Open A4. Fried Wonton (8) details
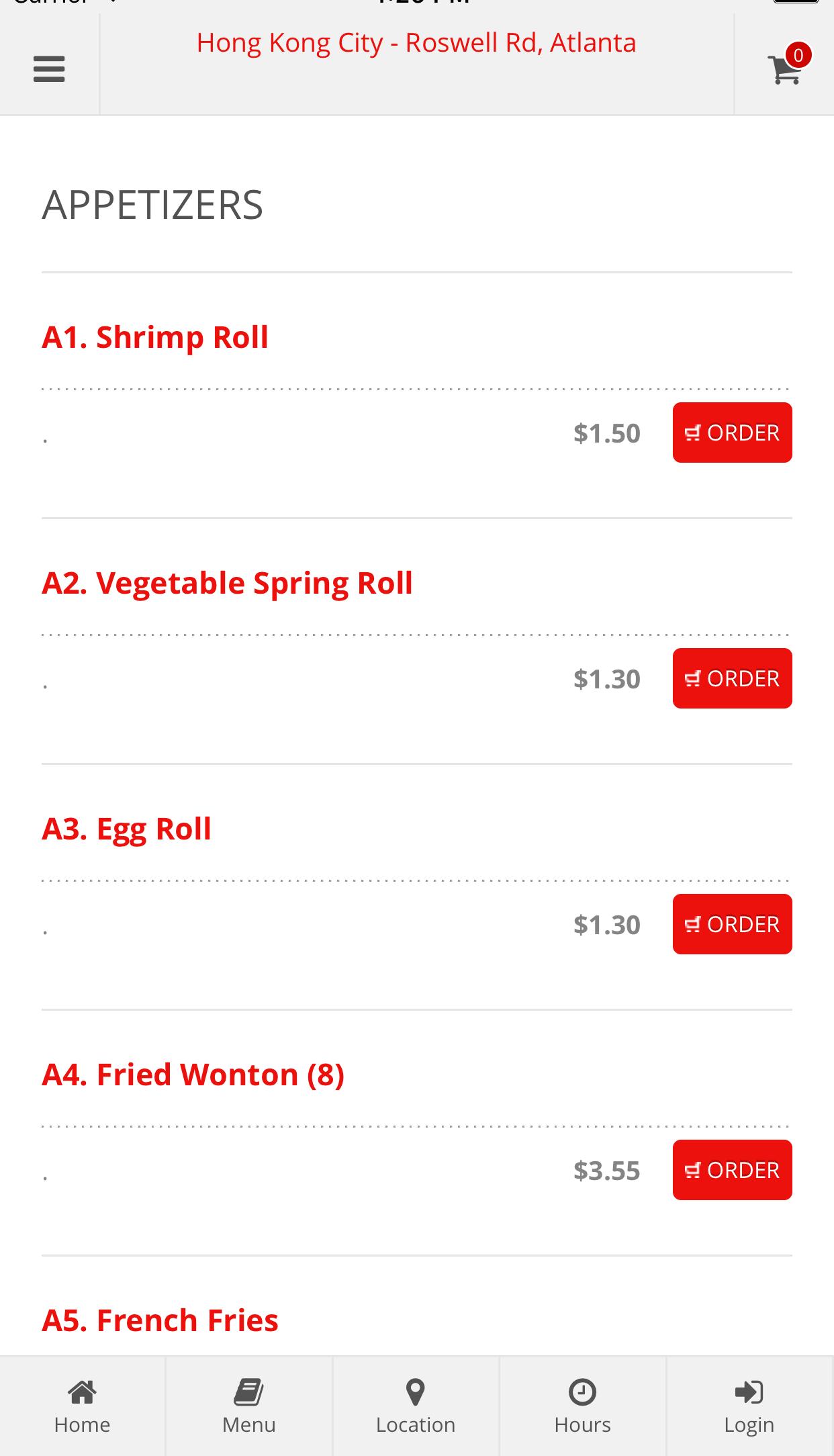Image resolution: width=834 pixels, height=1456 pixels. (193, 1075)
